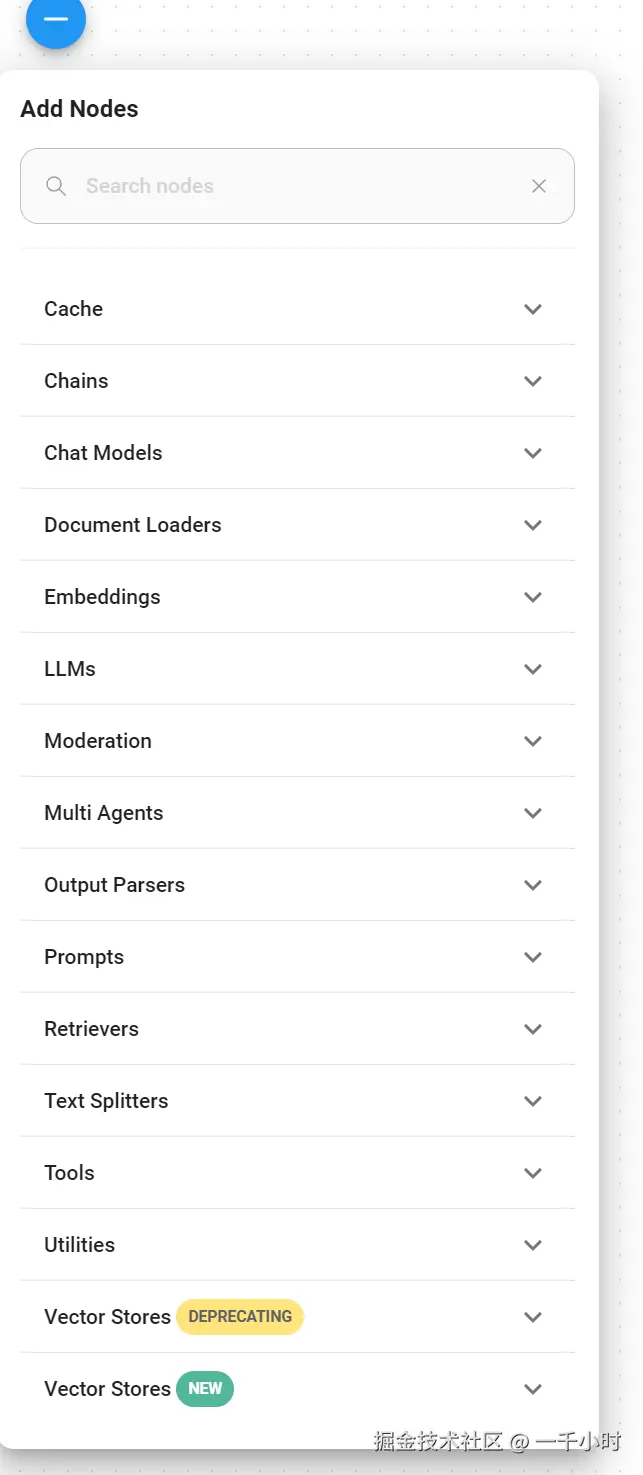Close the Add Nodes panel with minus button
Screen dimensions: 643x1475
pos(56,19)
